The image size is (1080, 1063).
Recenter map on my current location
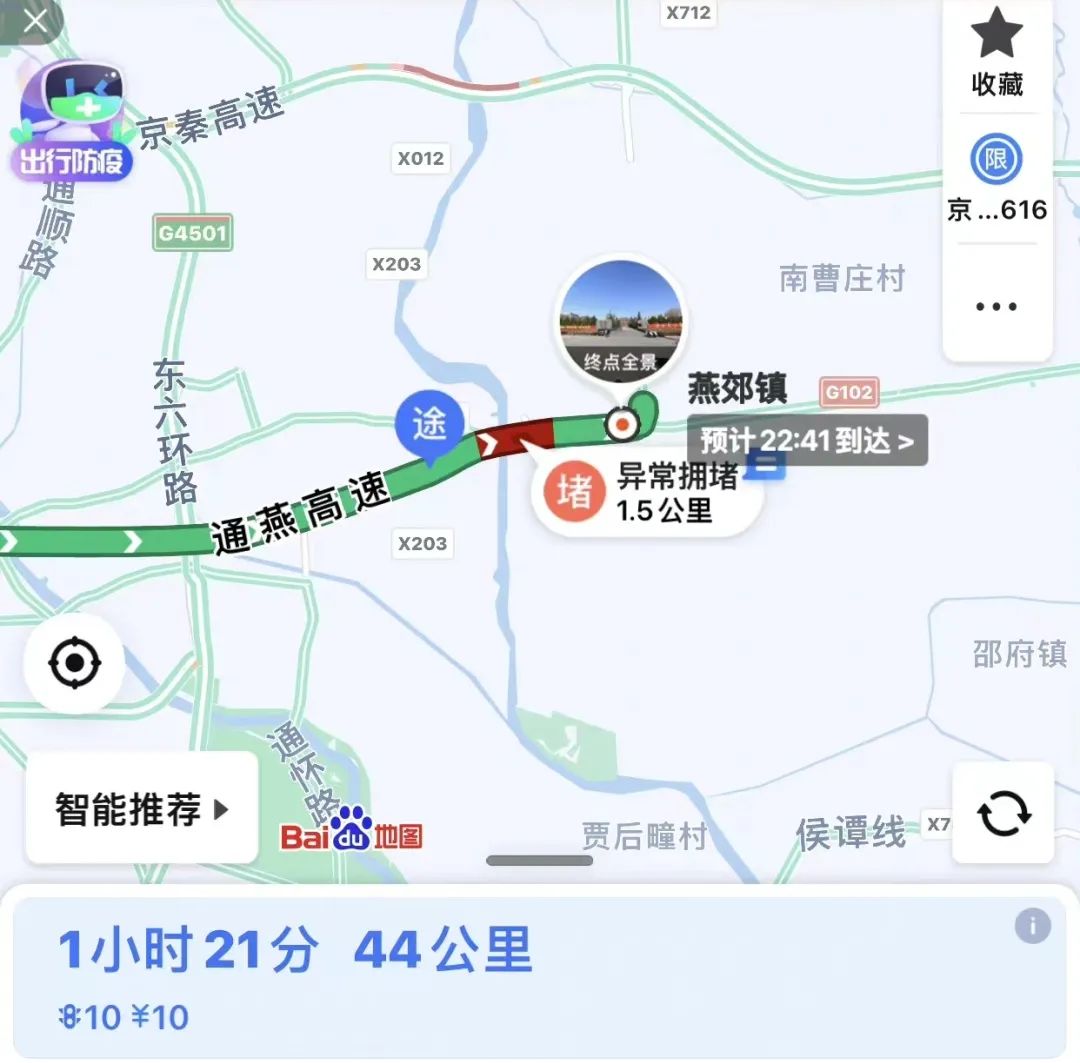(74, 663)
